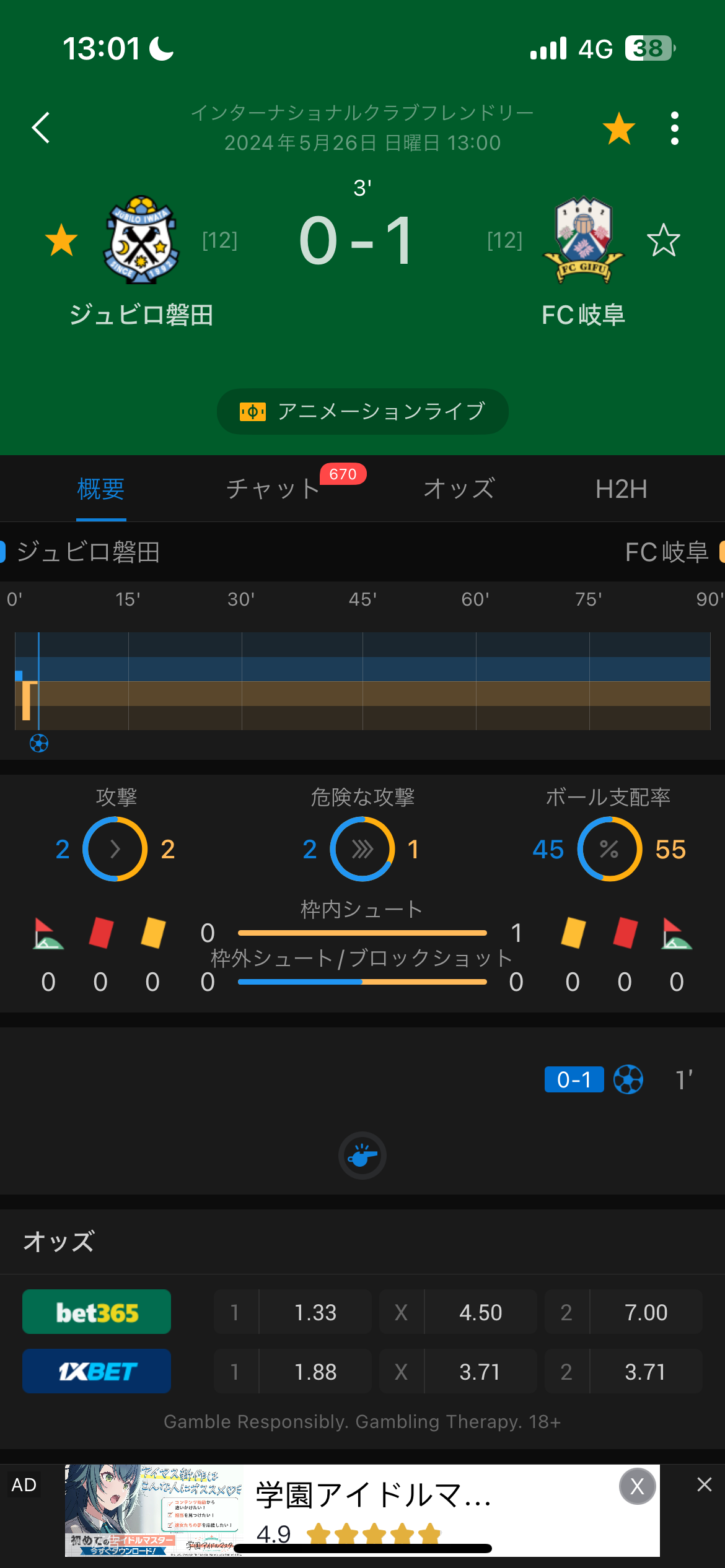Switch to the チャット tab

(x=273, y=489)
